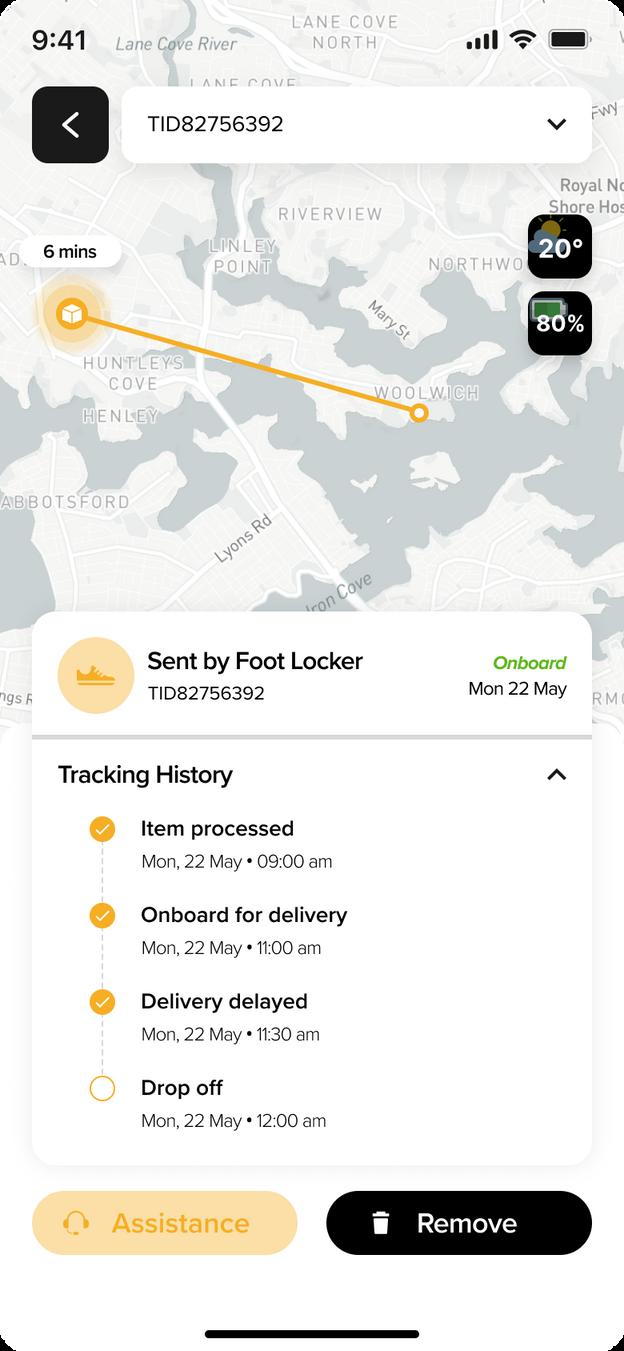Remove this tracked parcel
This screenshot has width=624, height=1351.
pyautogui.click(x=459, y=1223)
